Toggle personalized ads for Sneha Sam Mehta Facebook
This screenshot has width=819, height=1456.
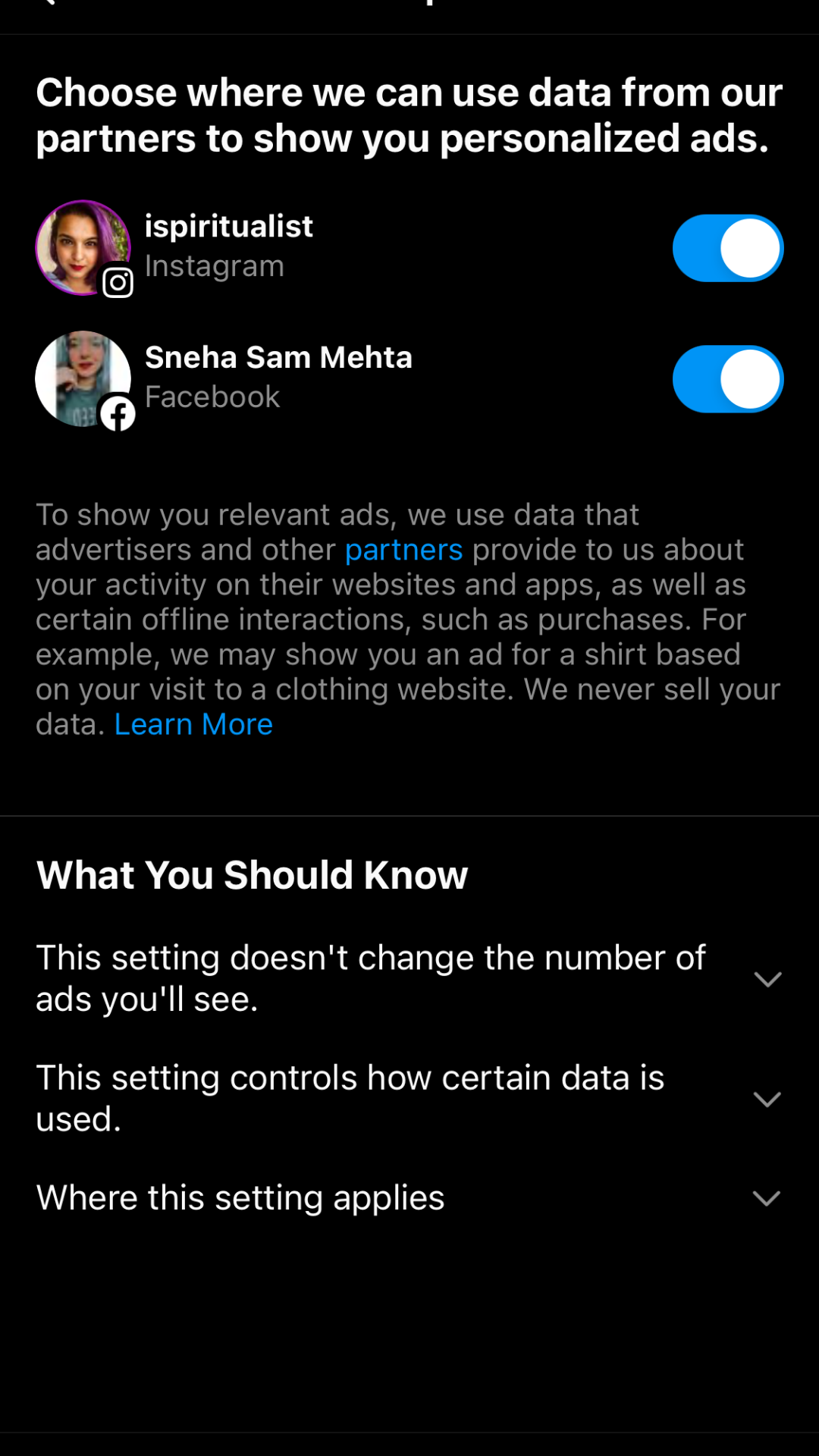[x=727, y=379]
